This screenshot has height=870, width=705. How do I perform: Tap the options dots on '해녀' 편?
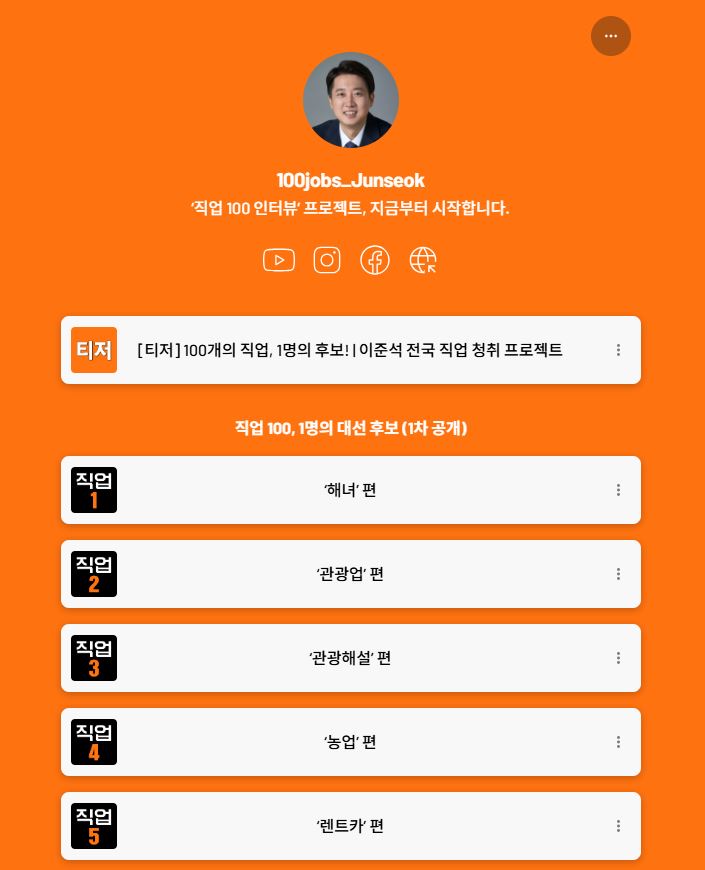[x=618, y=490]
